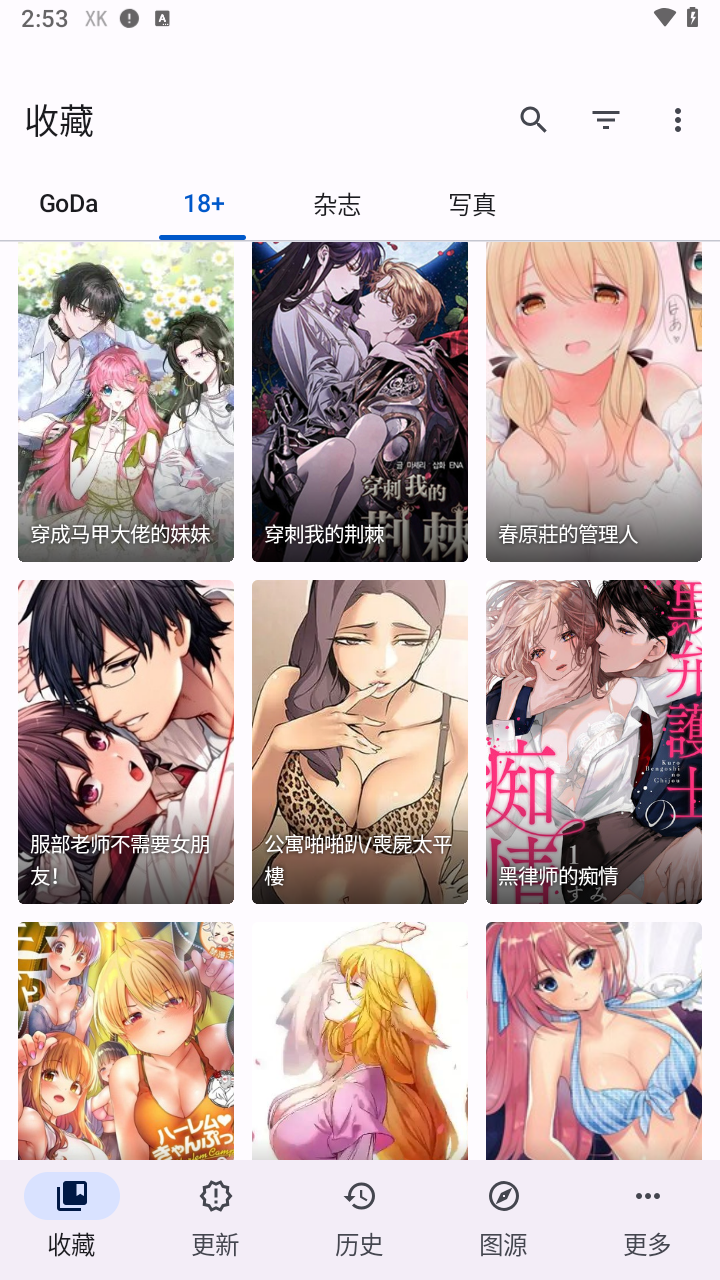This screenshot has height=1280, width=720.
Task: Open the 历史 history tab
Action: click(360, 1217)
